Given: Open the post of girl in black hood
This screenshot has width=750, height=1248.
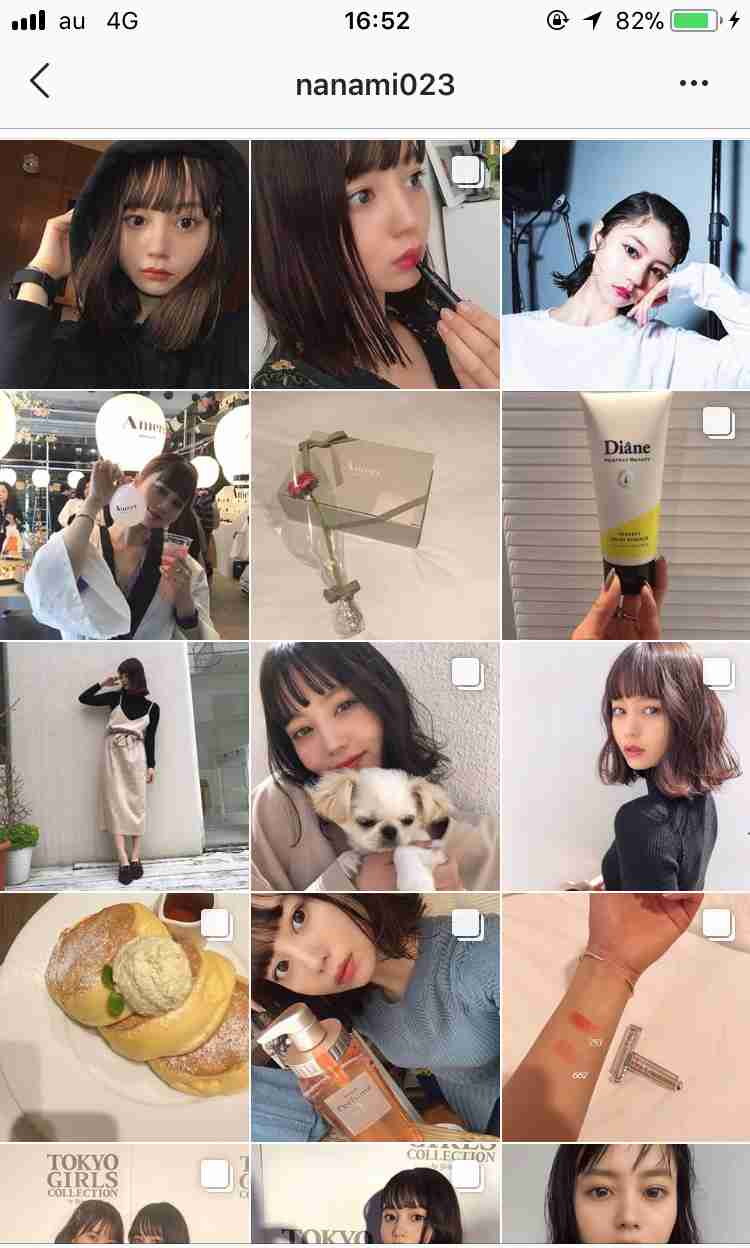Looking at the screenshot, I should [x=124, y=264].
